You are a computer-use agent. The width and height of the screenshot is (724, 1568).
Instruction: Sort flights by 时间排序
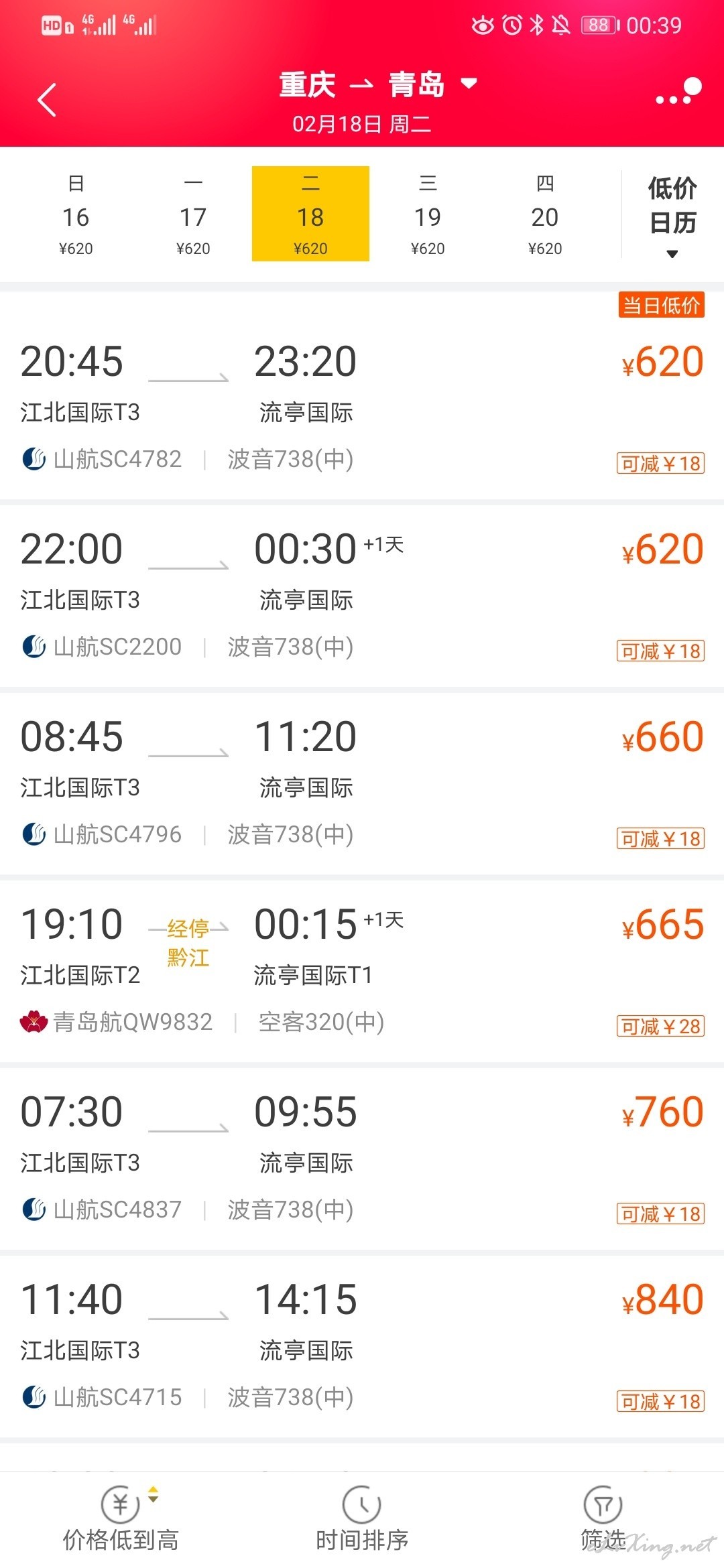coord(362,1520)
